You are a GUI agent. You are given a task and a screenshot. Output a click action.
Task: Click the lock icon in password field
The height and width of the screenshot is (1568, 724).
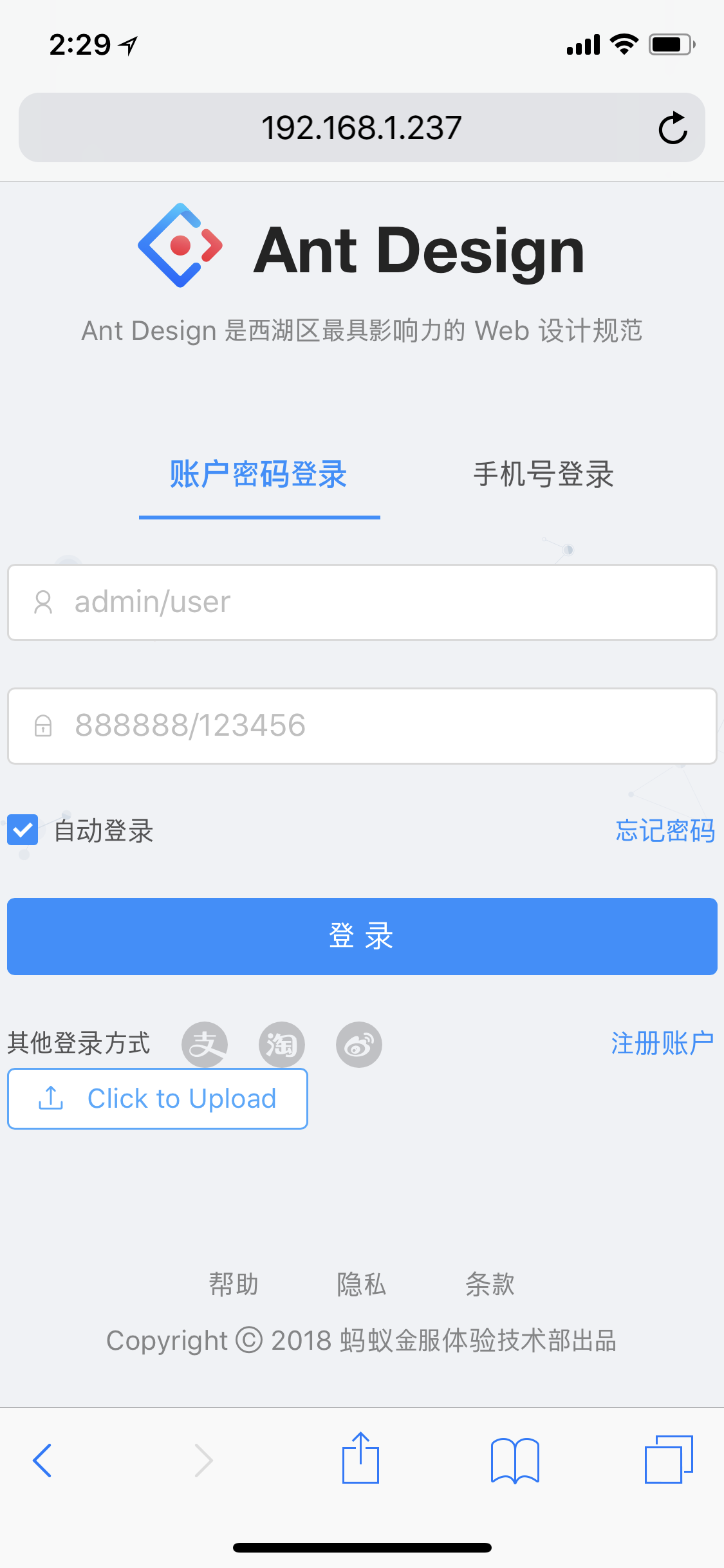pyautogui.click(x=42, y=726)
